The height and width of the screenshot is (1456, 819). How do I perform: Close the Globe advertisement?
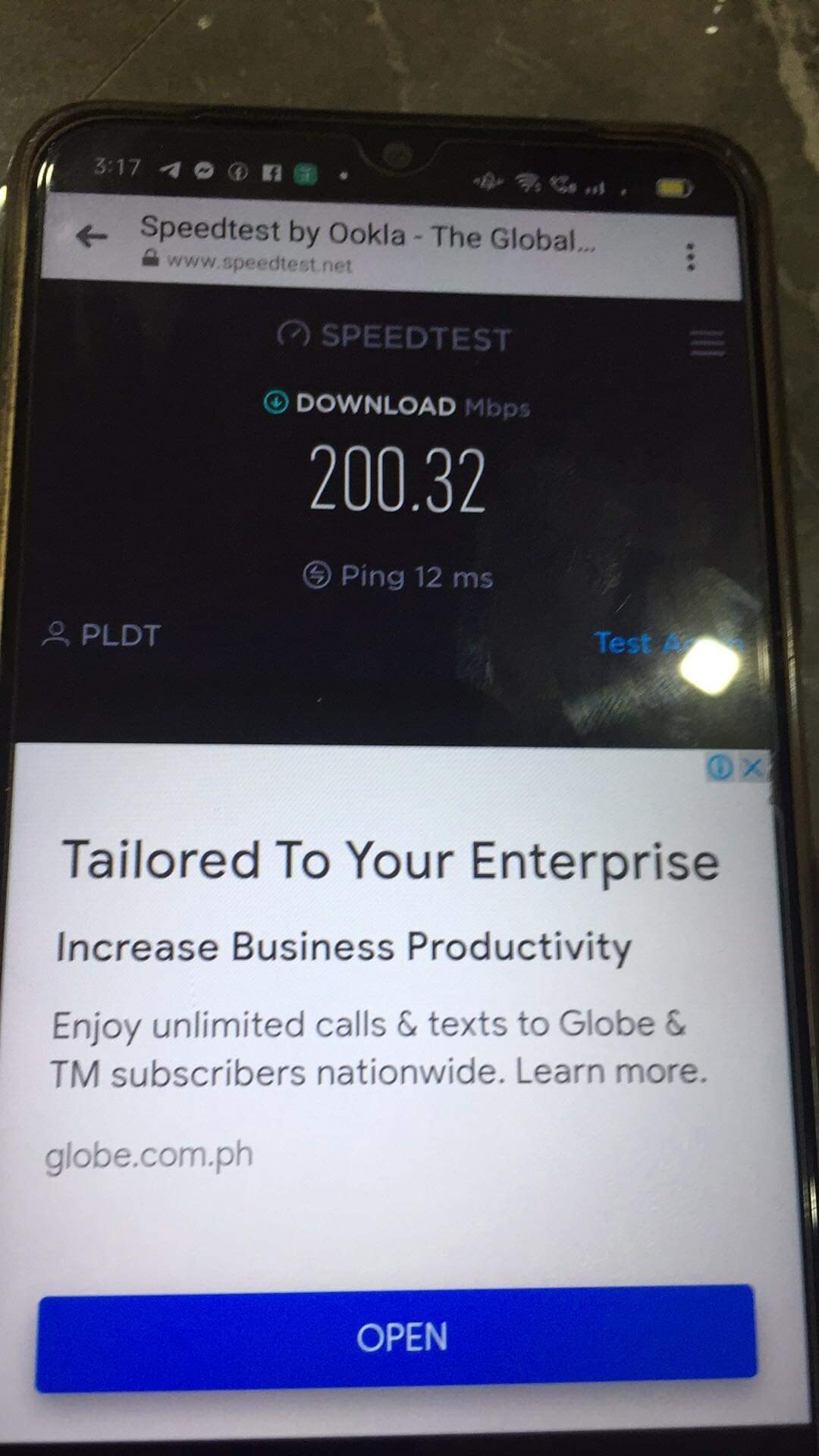[x=752, y=768]
